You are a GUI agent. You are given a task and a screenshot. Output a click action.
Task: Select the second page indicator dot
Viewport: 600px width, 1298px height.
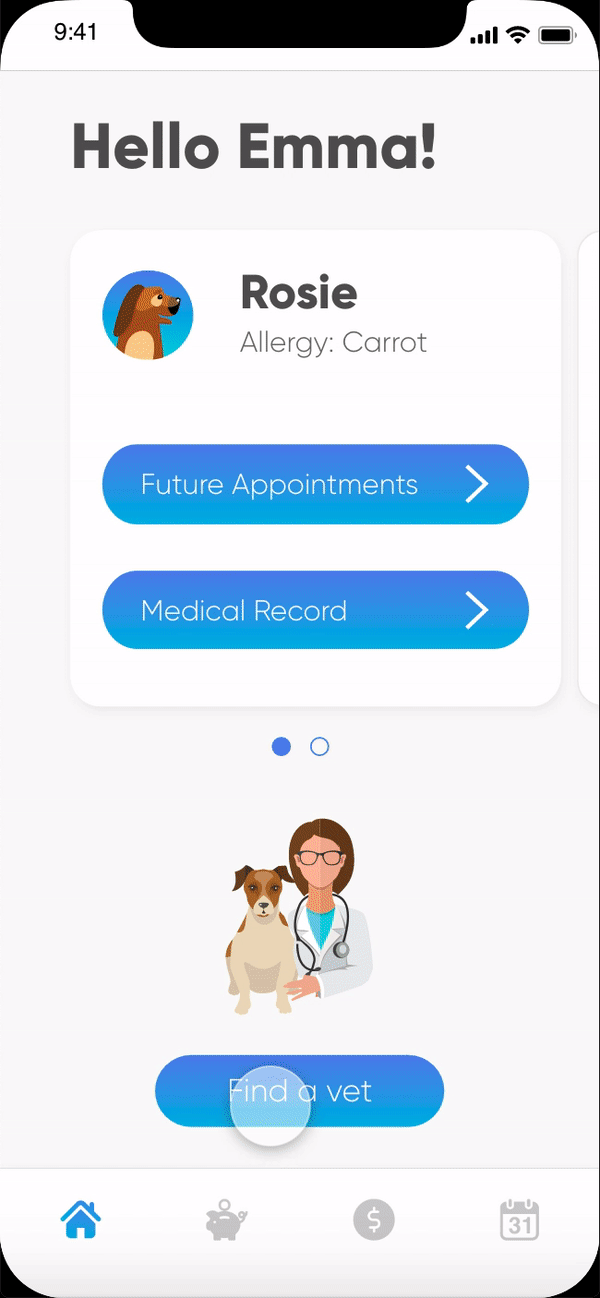(x=319, y=747)
